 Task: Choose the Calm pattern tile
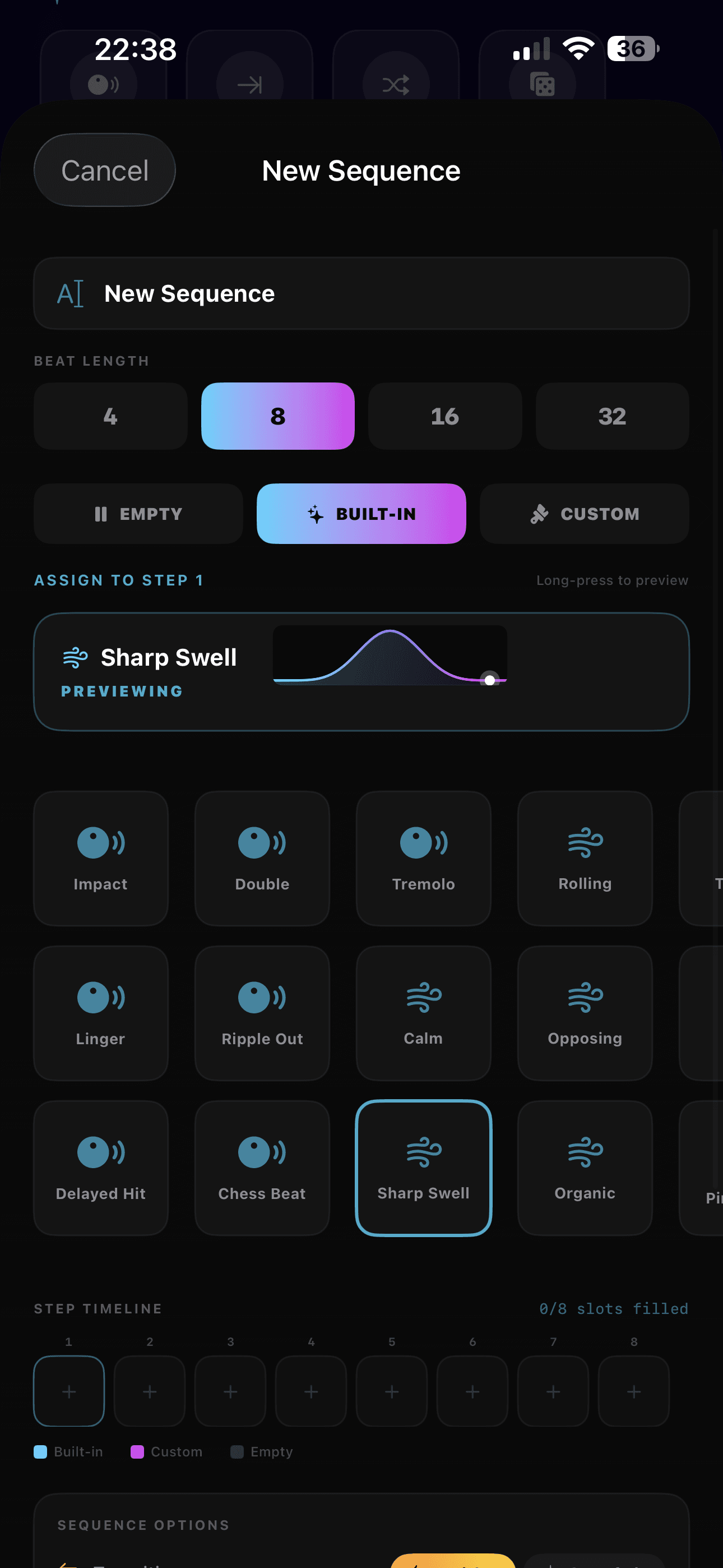click(423, 1013)
